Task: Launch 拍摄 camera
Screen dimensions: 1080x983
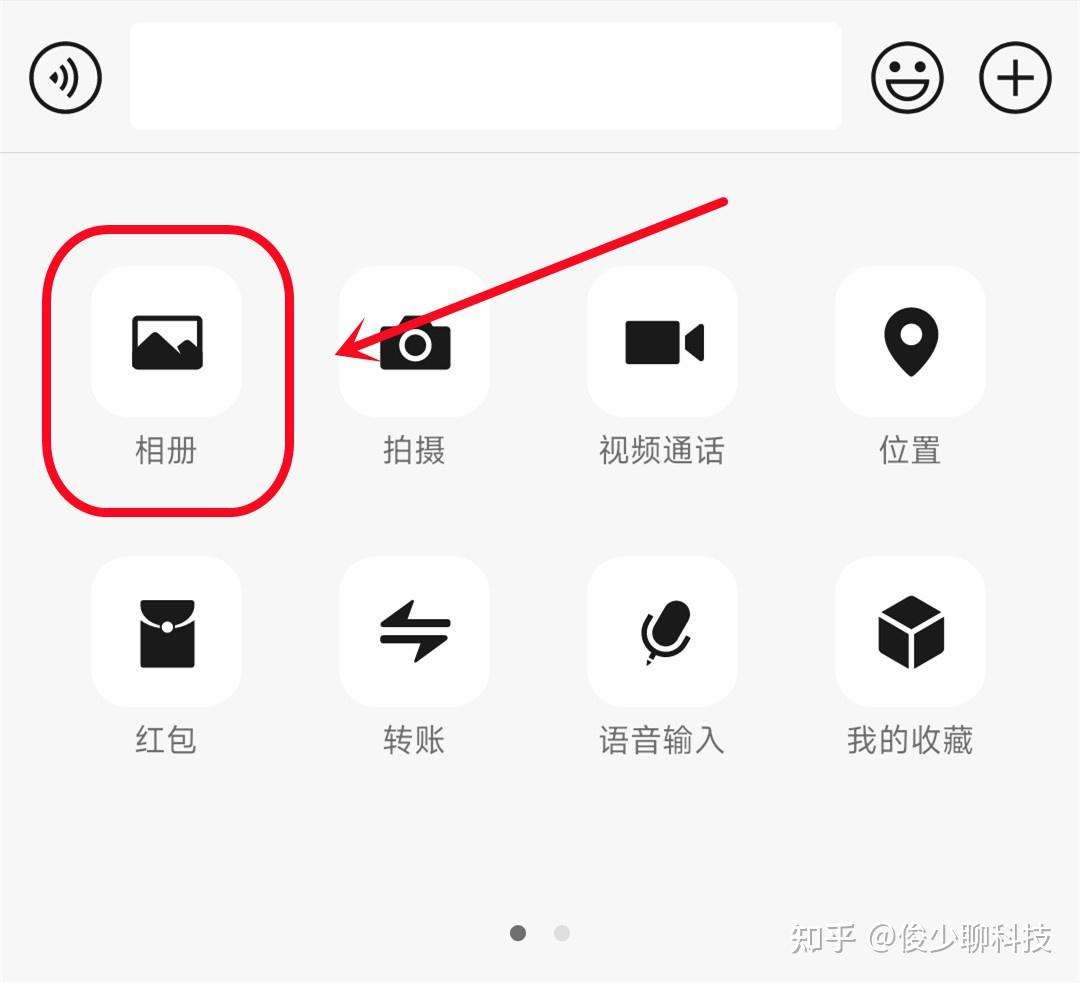Action: 414,343
